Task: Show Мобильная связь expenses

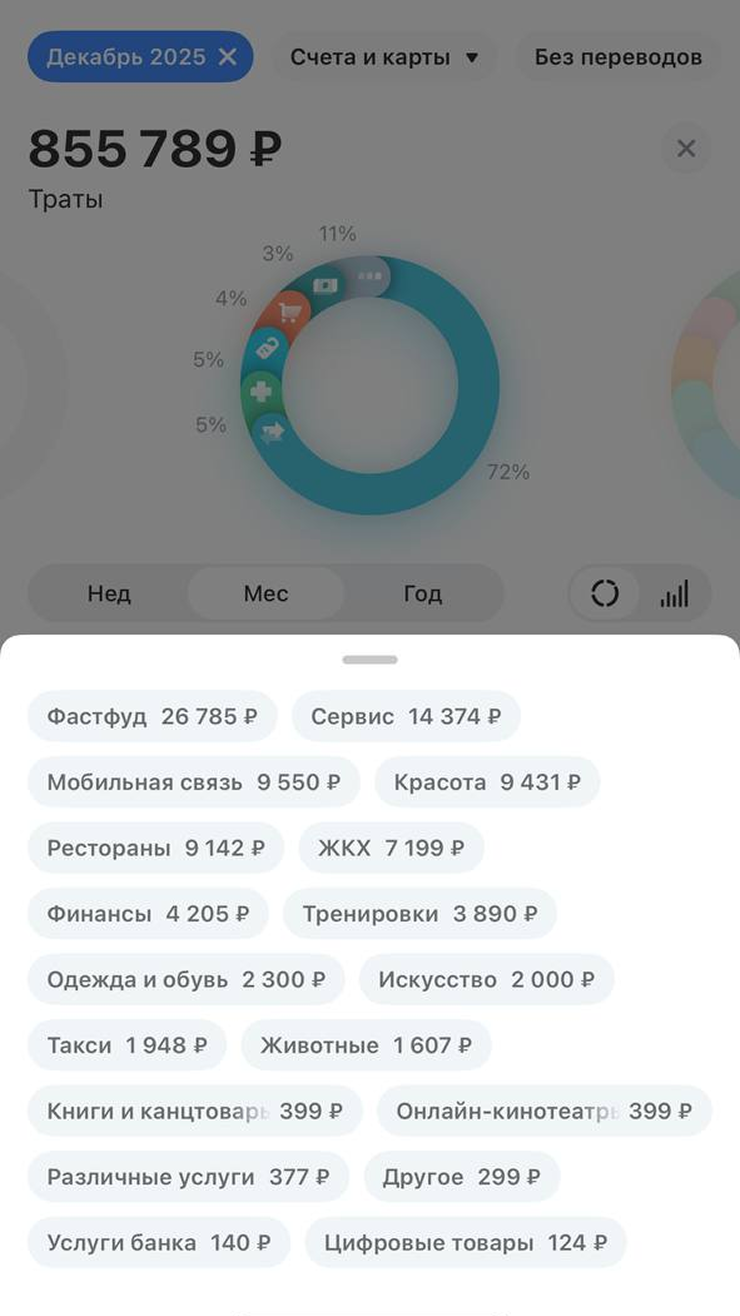Action: [x=193, y=783]
